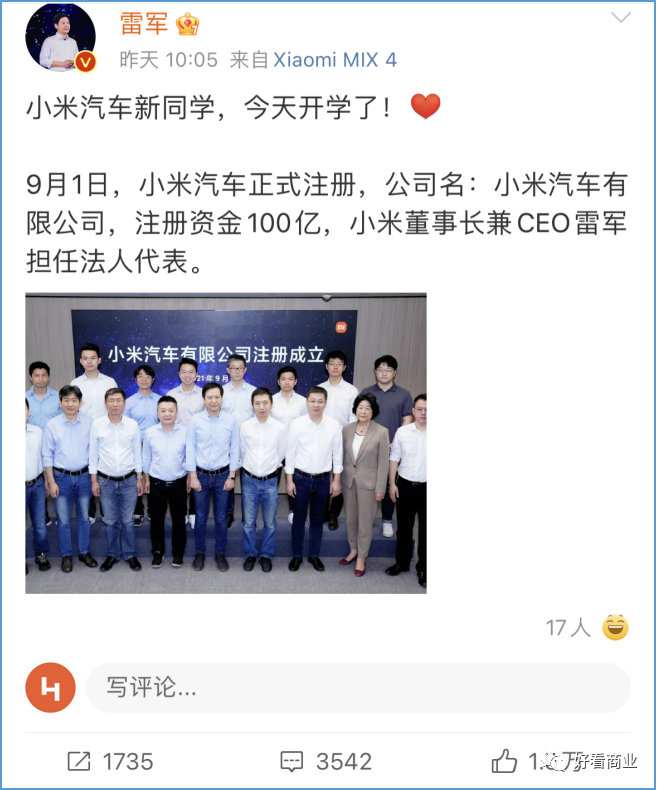This screenshot has height=790, width=658.
Task: Repost this post with 1735 reposts
Action: 110,762
